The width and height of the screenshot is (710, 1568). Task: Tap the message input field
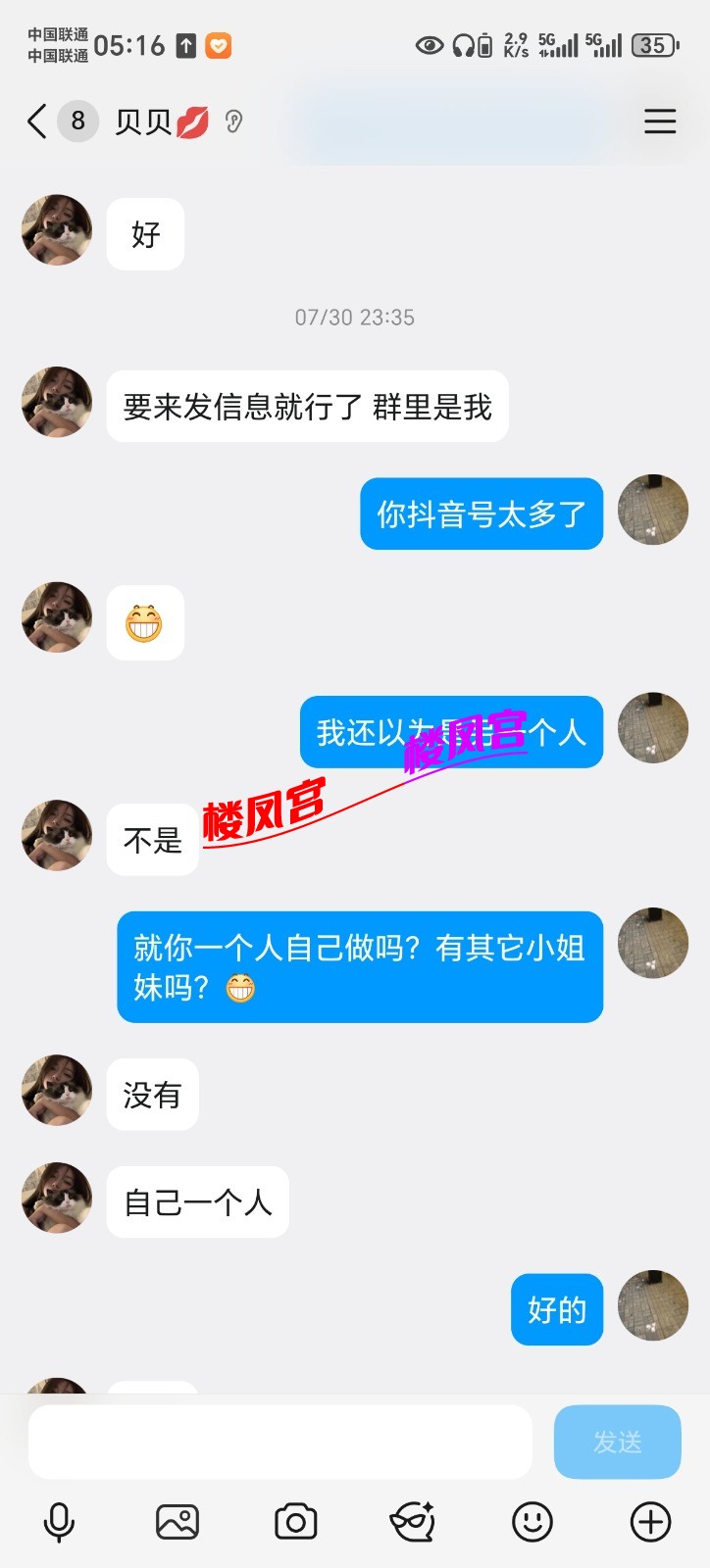[x=279, y=1442]
